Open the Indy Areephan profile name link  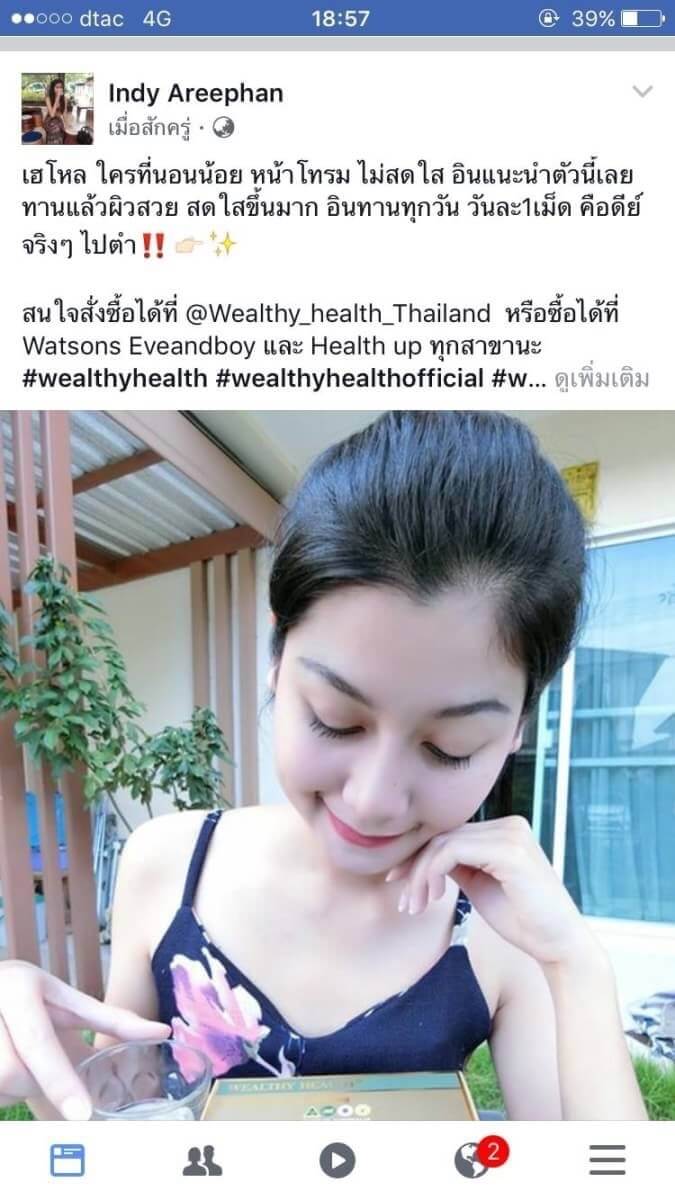click(195, 93)
